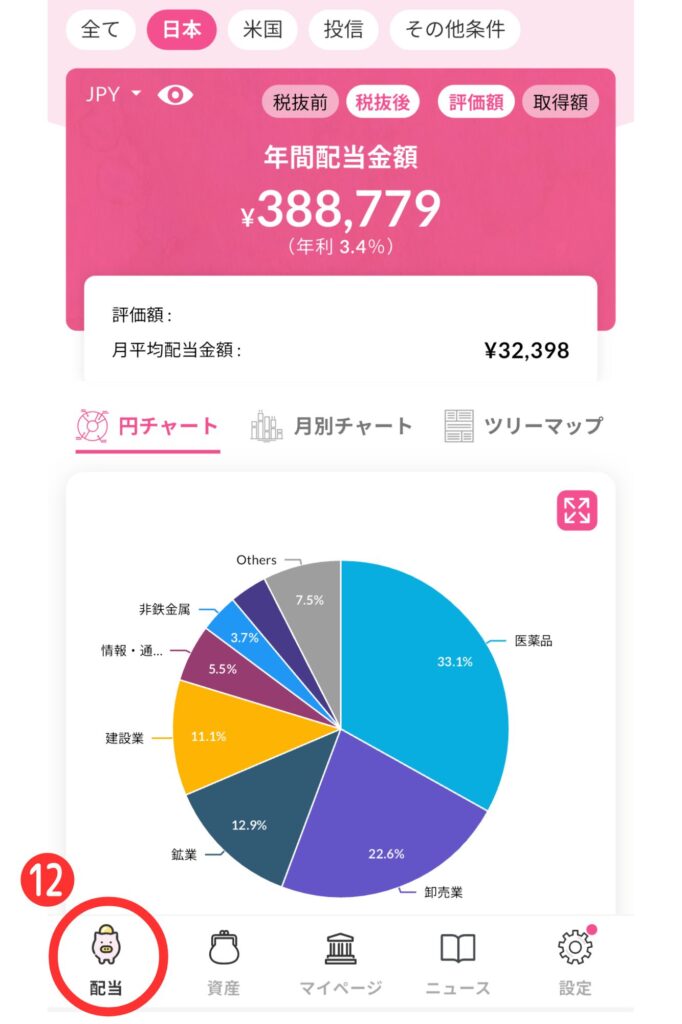The height and width of the screenshot is (1024, 682).
Task: Open その他条件 filter options
Action: (455, 30)
